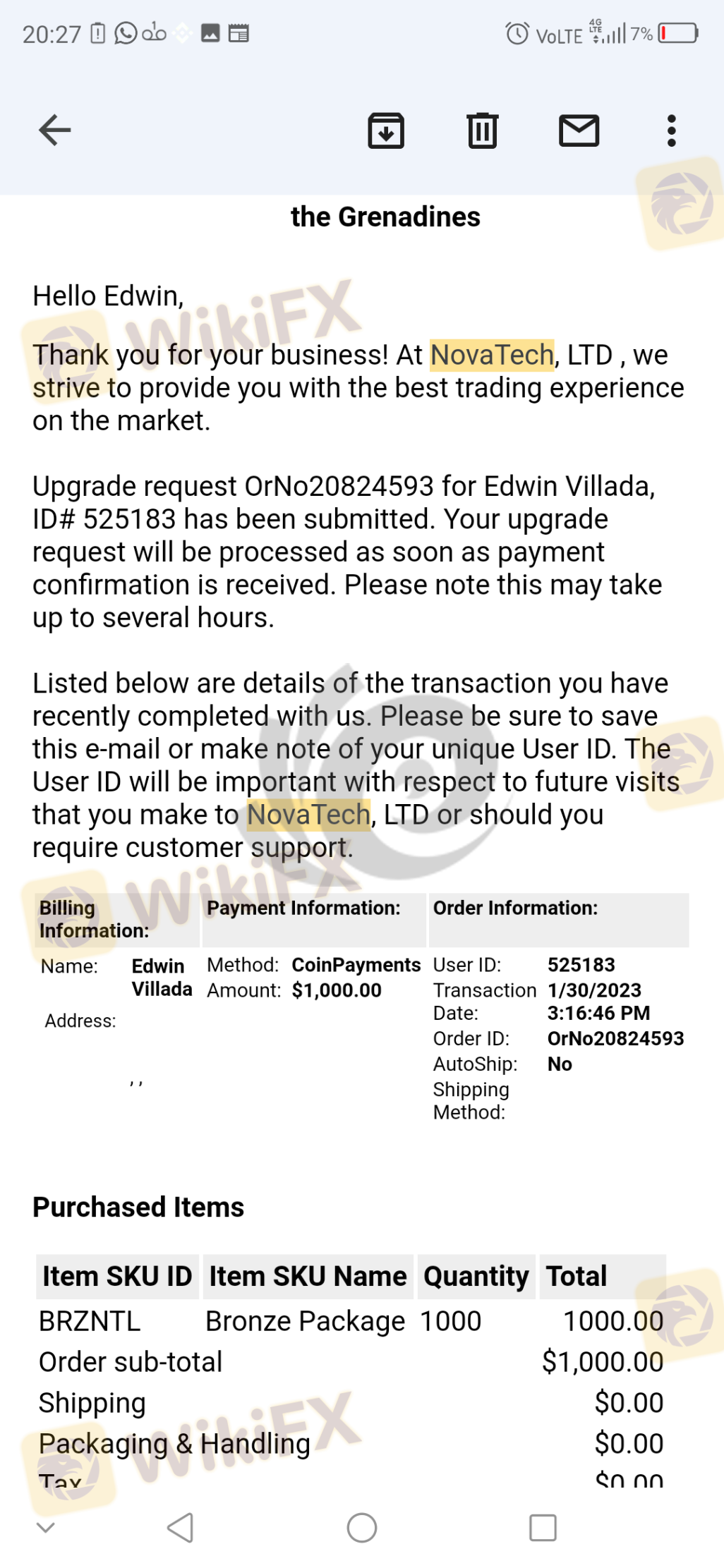Open the recent apps view
The height and width of the screenshot is (1568, 724).
coord(543,1527)
